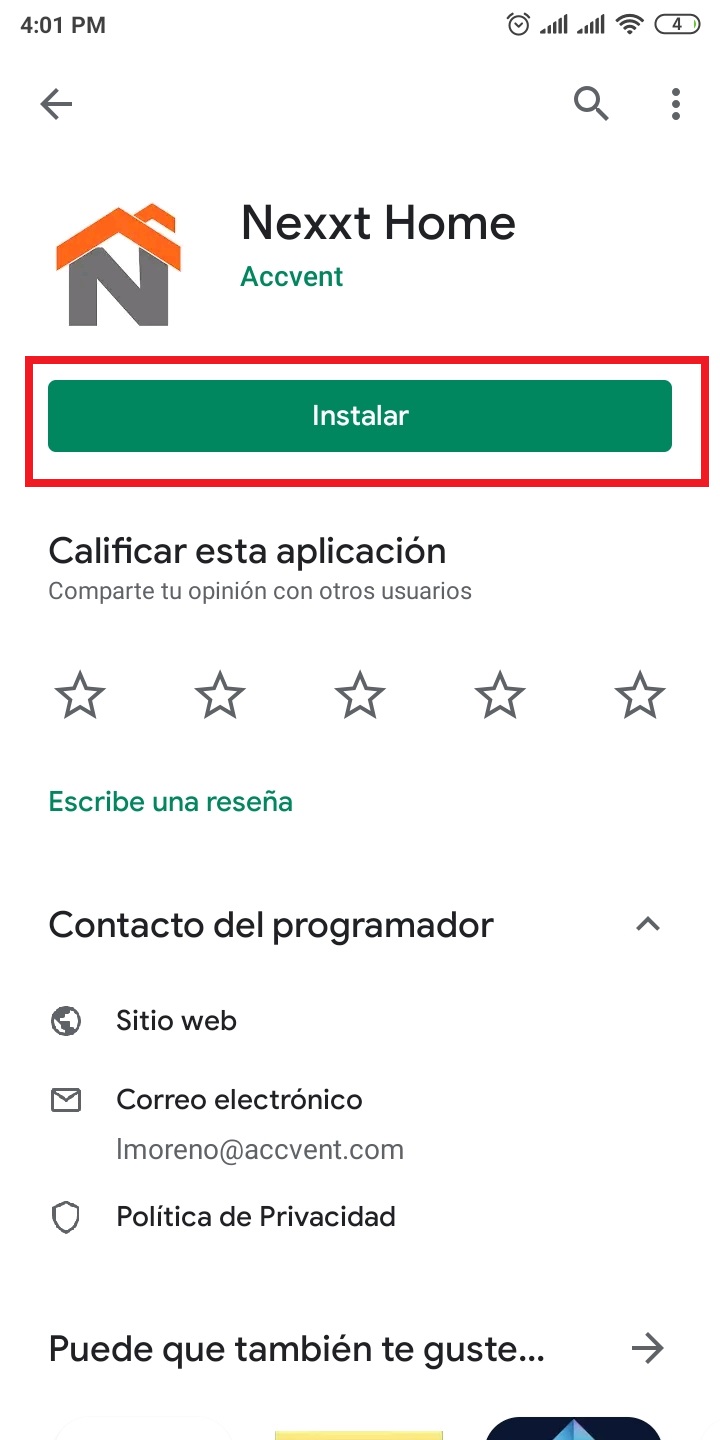Rate the app four stars
Viewport: 720px width, 1440px height.
[500, 695]
